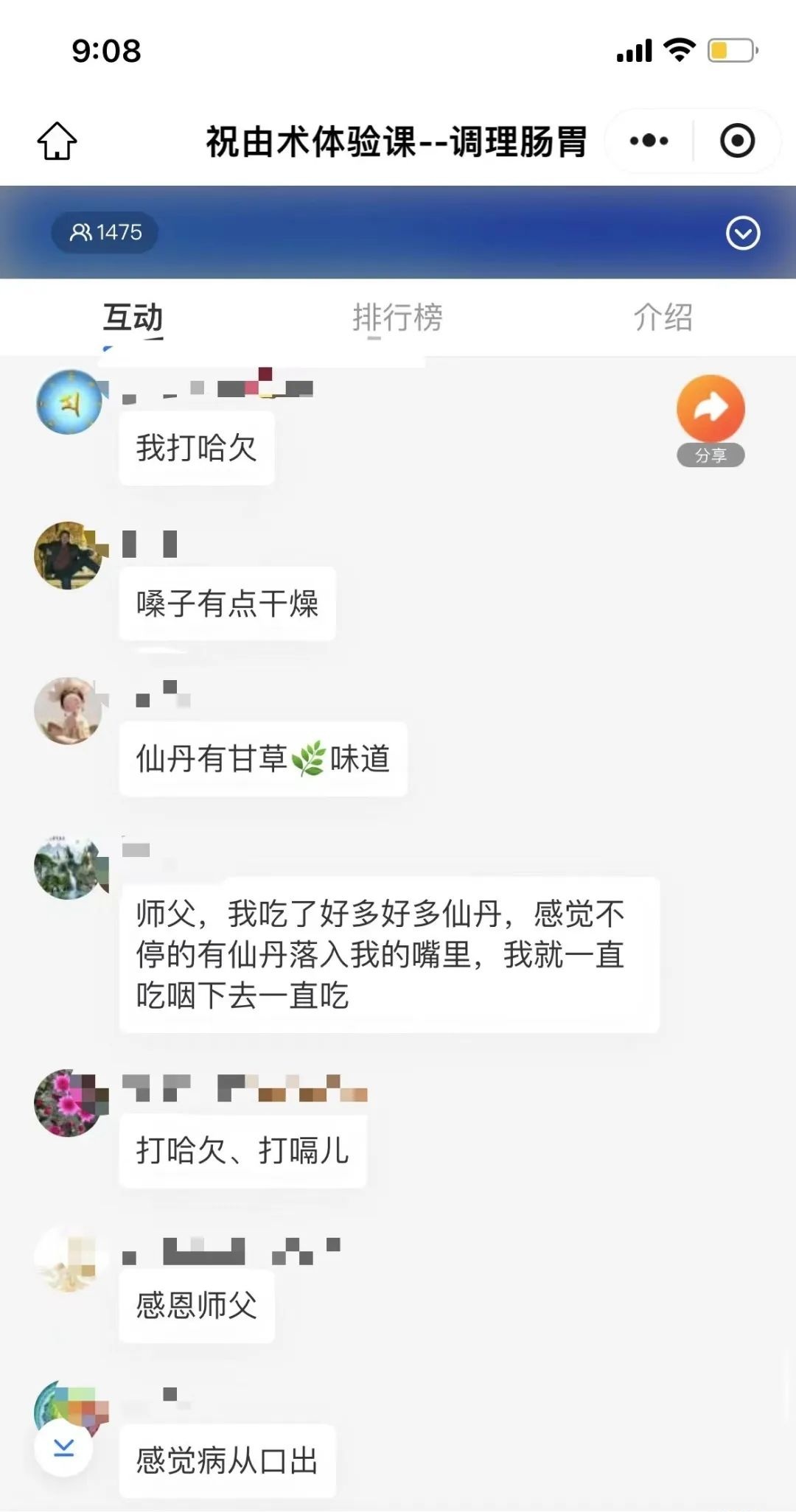Open avatar beside 打哈欠、打嗝儿 message

coord(68,1102)
